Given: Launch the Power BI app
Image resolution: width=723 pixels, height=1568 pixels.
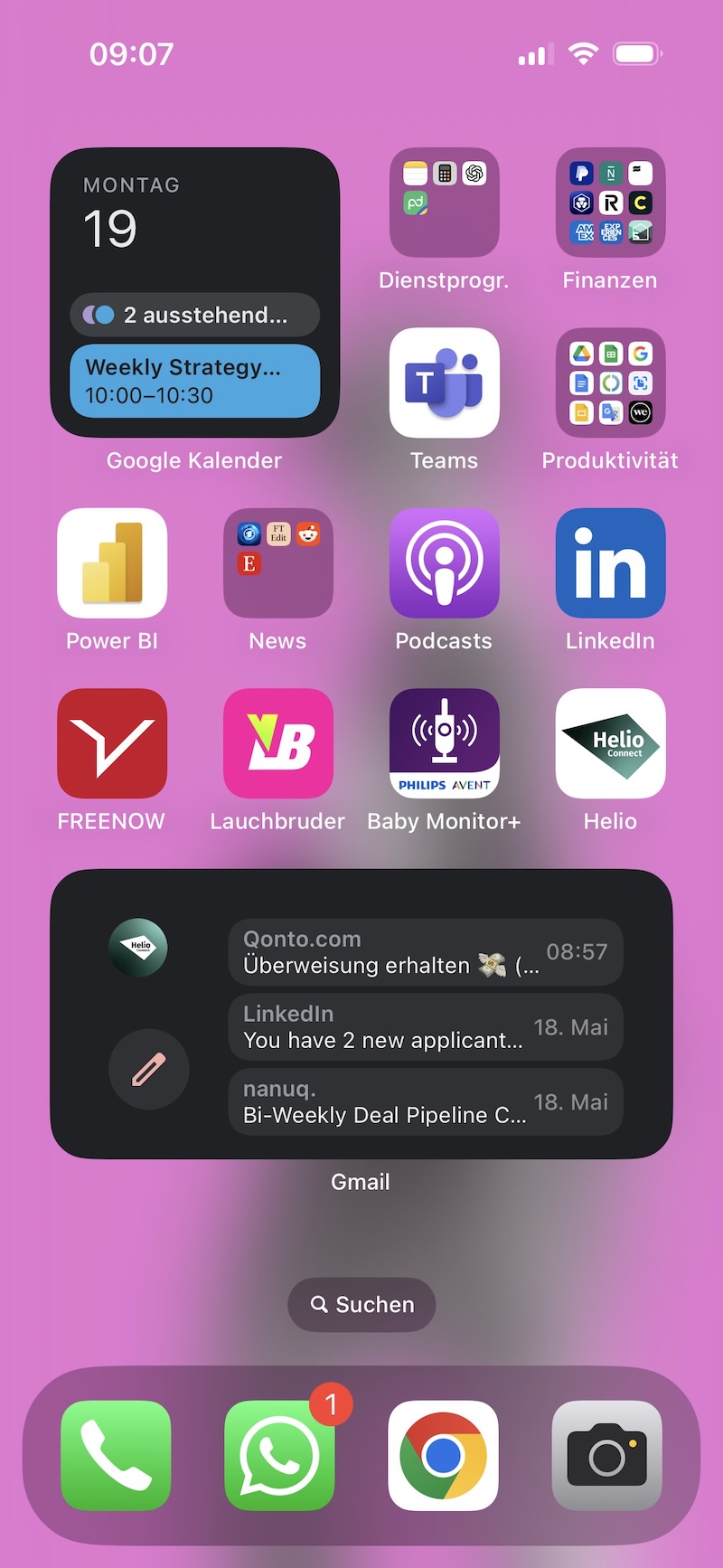Looking at the screenshot, I should pos(112,562).
